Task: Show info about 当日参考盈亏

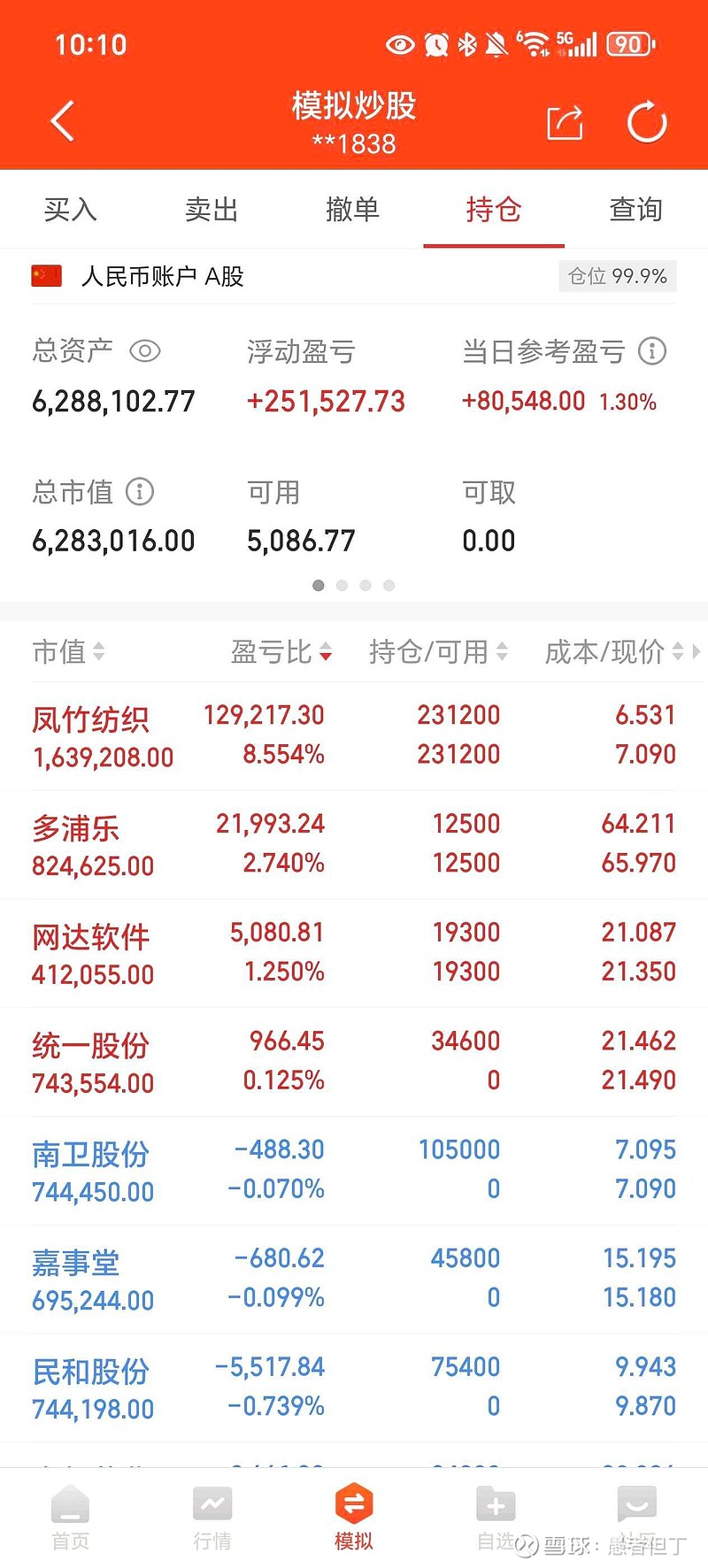Action: click(652, 351)
